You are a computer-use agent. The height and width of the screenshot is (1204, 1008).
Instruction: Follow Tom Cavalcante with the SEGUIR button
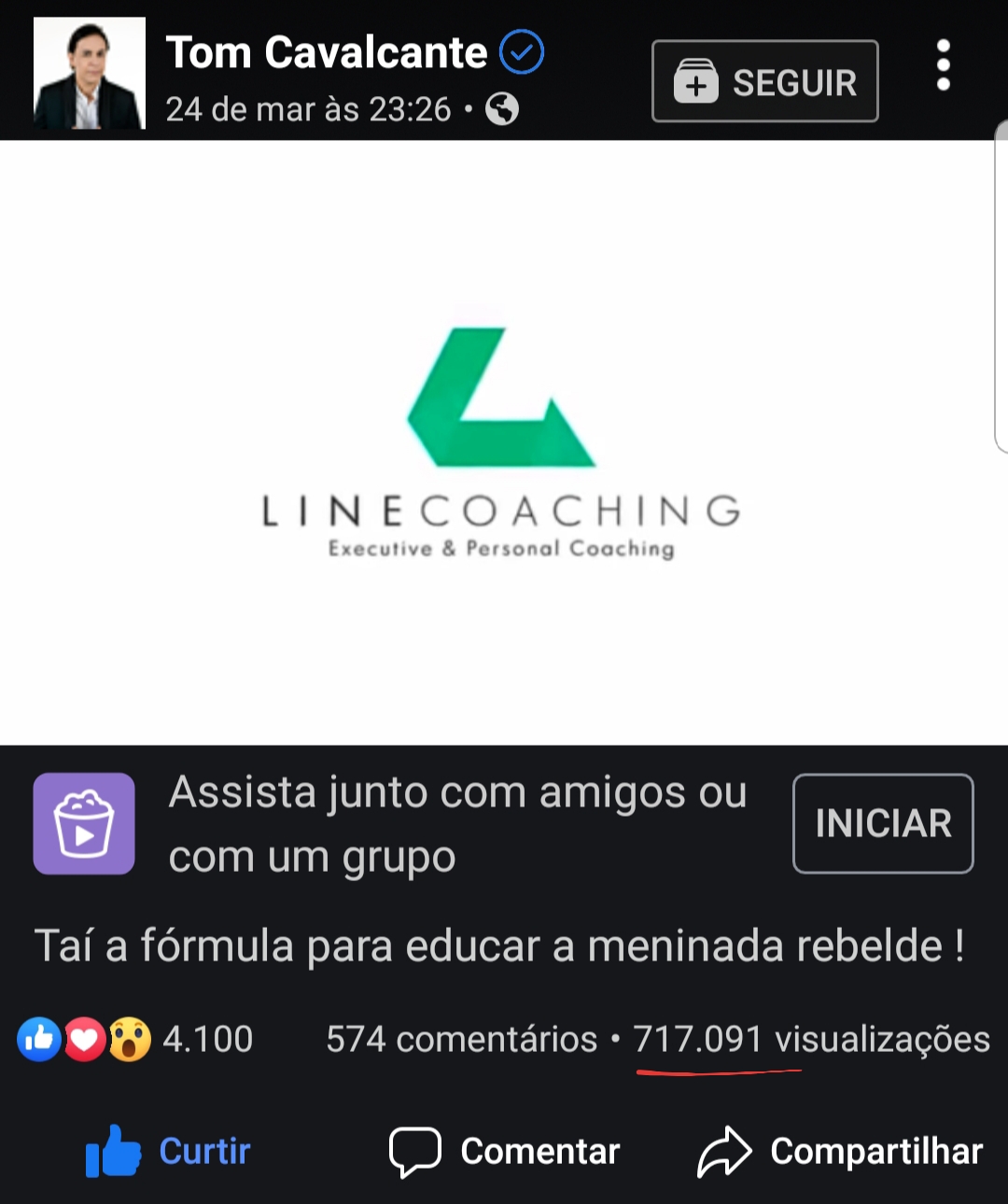(x=764, y=81)
